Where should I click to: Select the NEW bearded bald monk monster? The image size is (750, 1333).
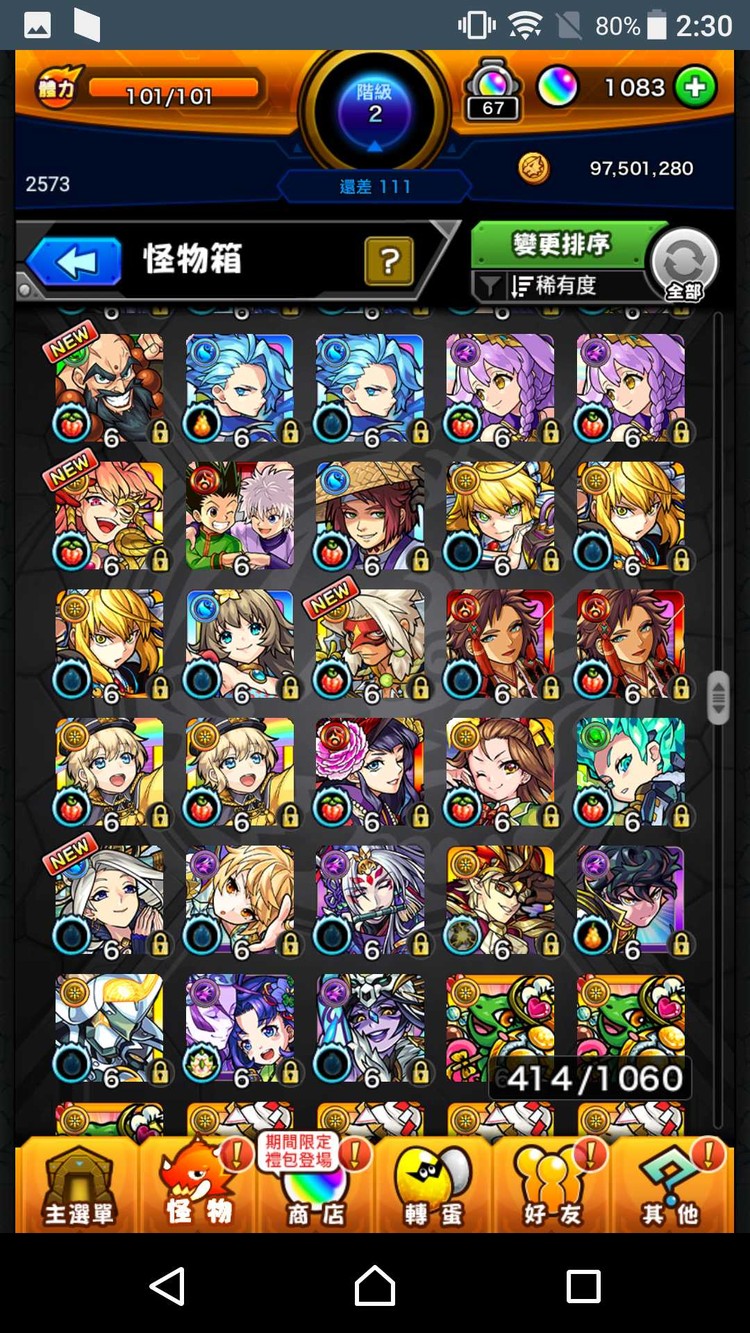(109, 389)
